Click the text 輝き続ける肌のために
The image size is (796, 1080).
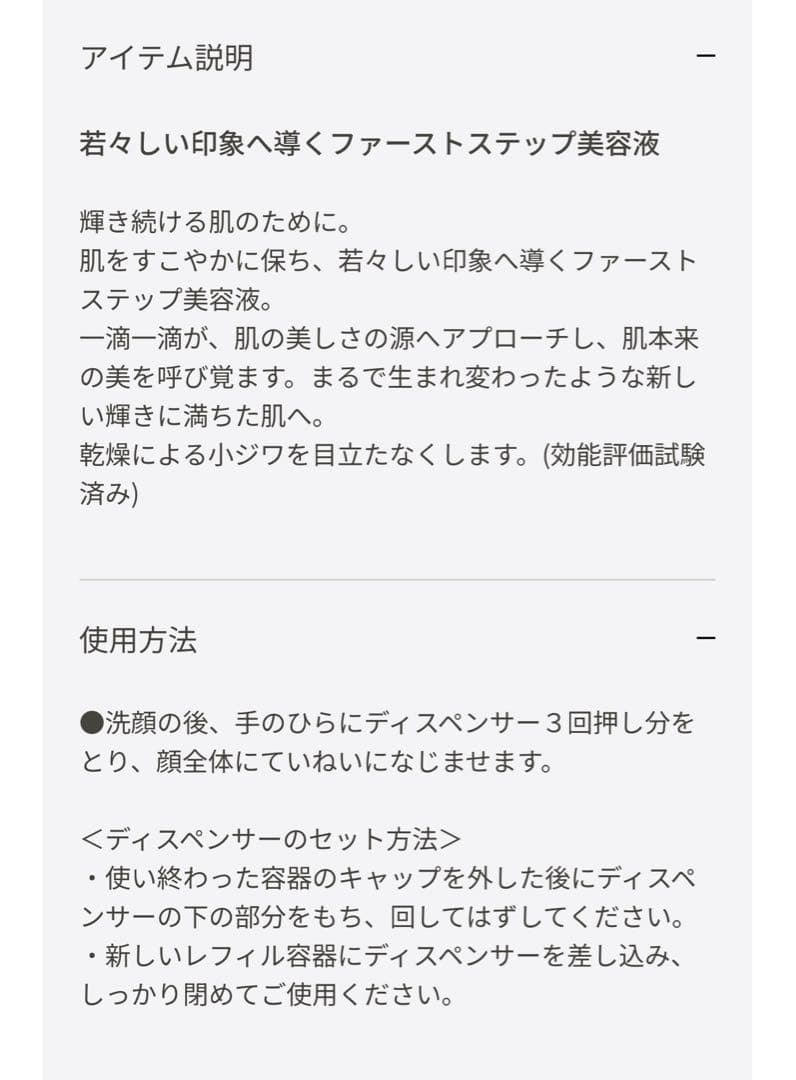(210, 214)
